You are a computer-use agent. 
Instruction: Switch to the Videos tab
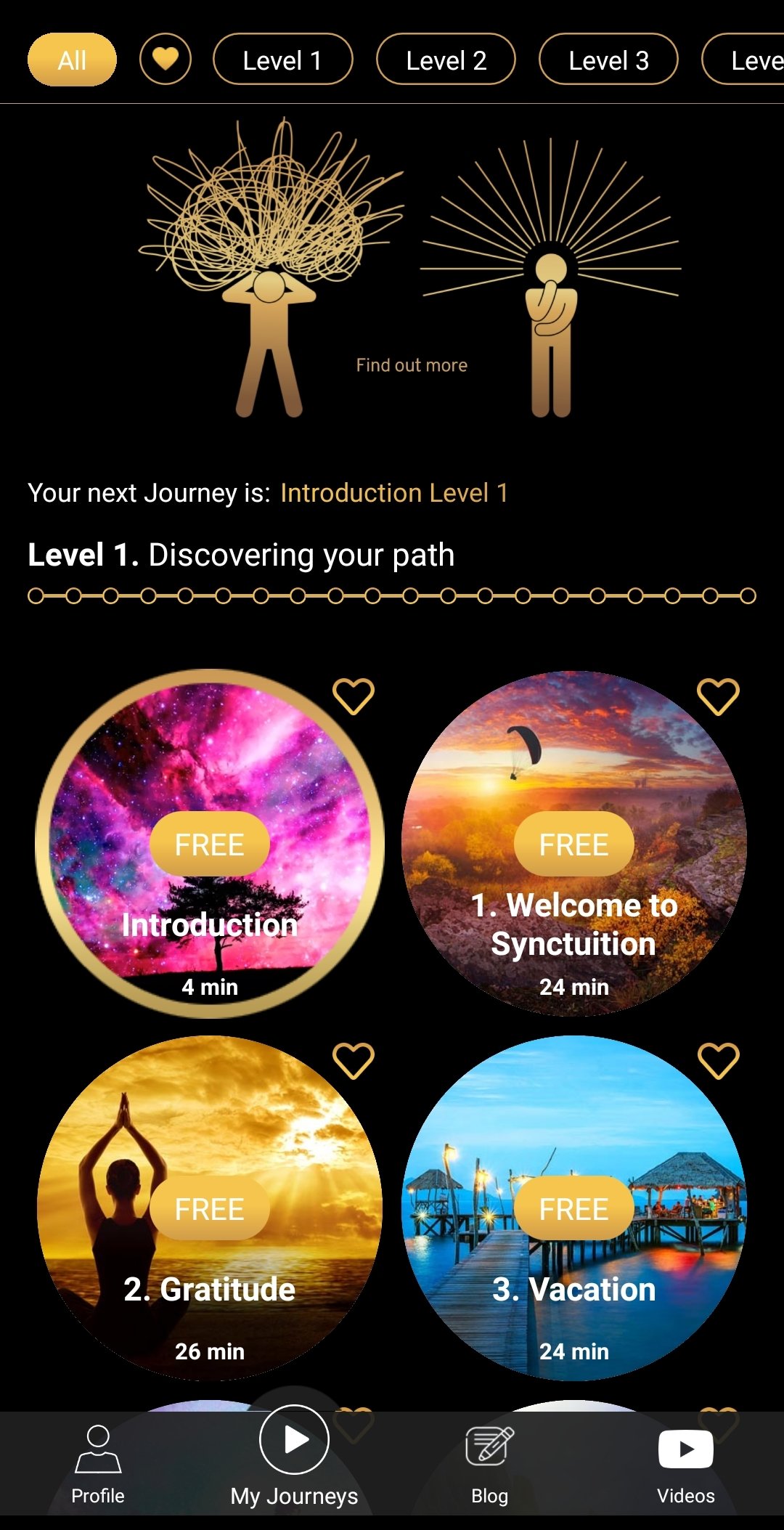[x=686, y=1464]
